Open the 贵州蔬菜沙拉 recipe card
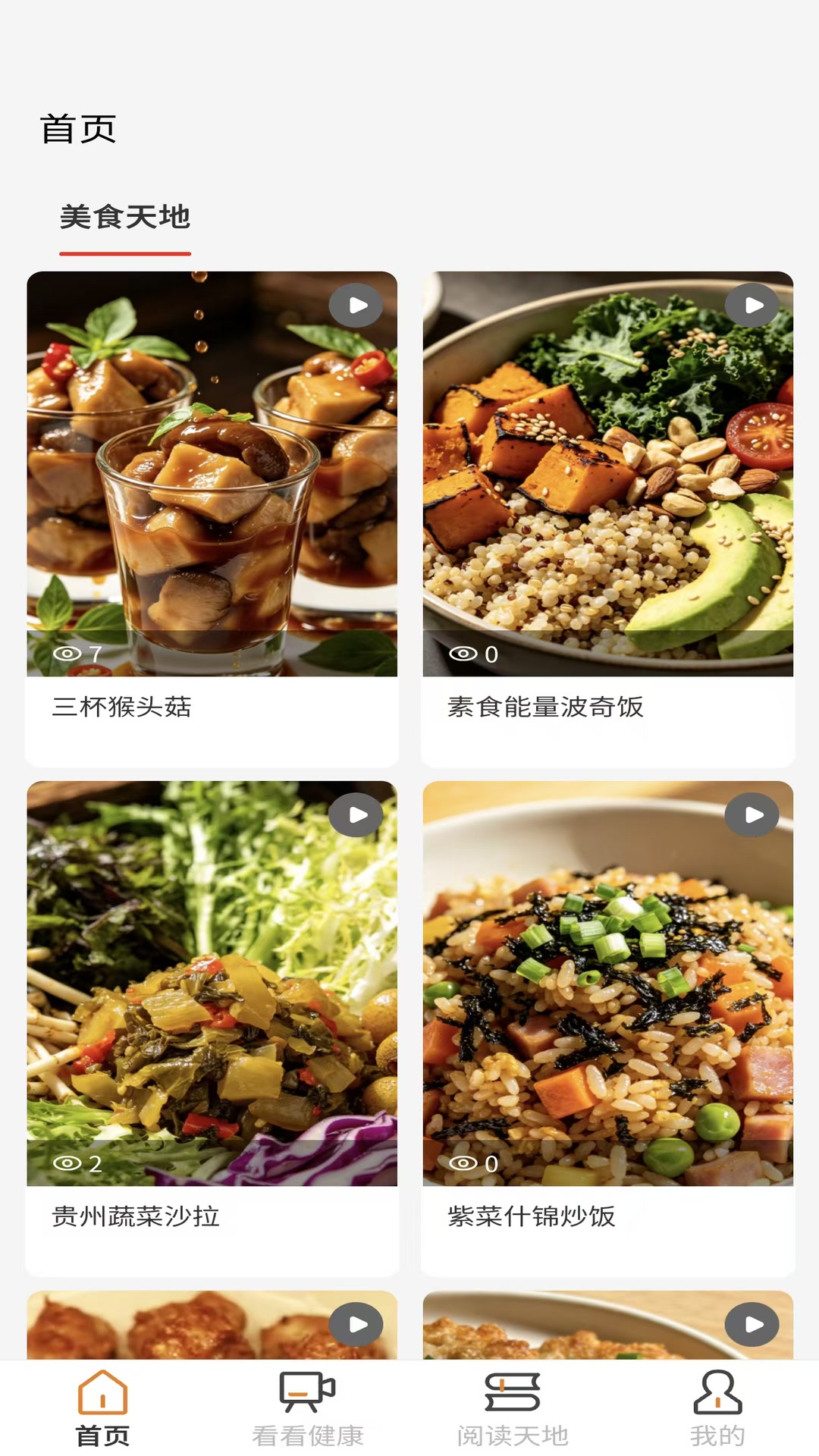This screenshot has height=1456, width=819. [x=212, y=1028]
